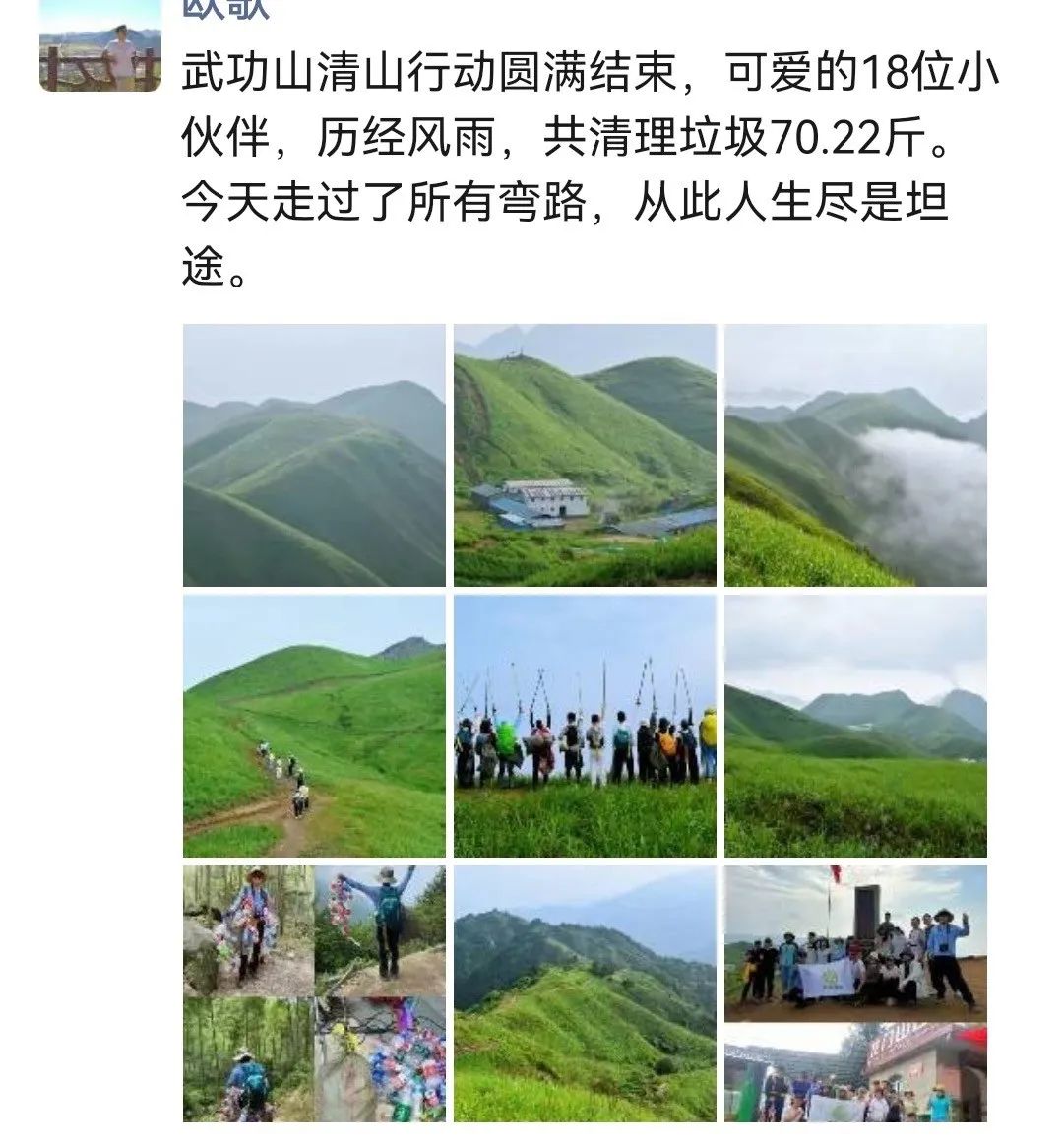Image resolution: width=1063 pixels, height=1148 pixels.
Task: Open the photo of the group raising poles
Action: [585, 726]
